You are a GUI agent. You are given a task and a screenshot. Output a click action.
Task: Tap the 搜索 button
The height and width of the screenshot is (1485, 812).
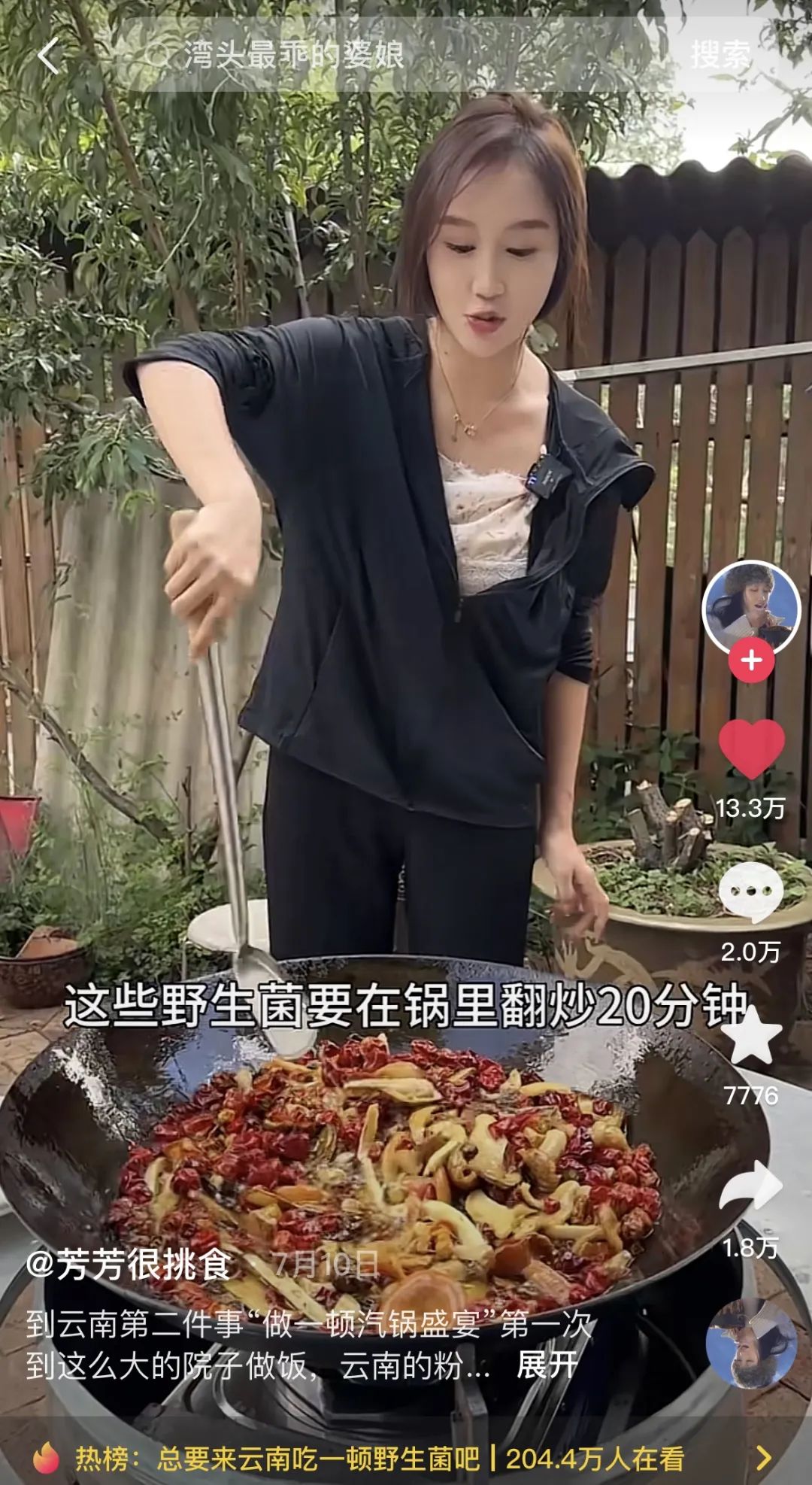(721, 56)
